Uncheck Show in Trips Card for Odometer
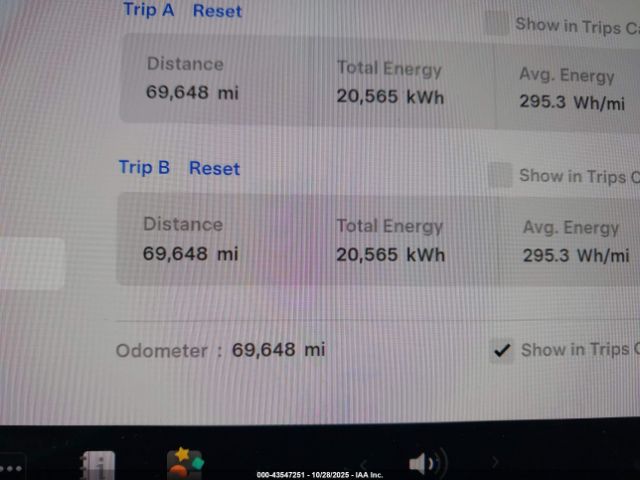 [502, 350]
